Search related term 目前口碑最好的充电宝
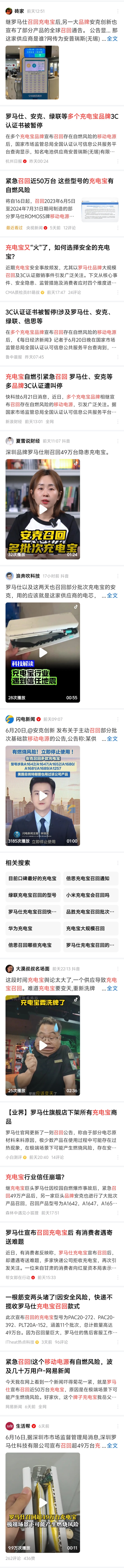The image size is (124, 1568). tap(32, 878)
